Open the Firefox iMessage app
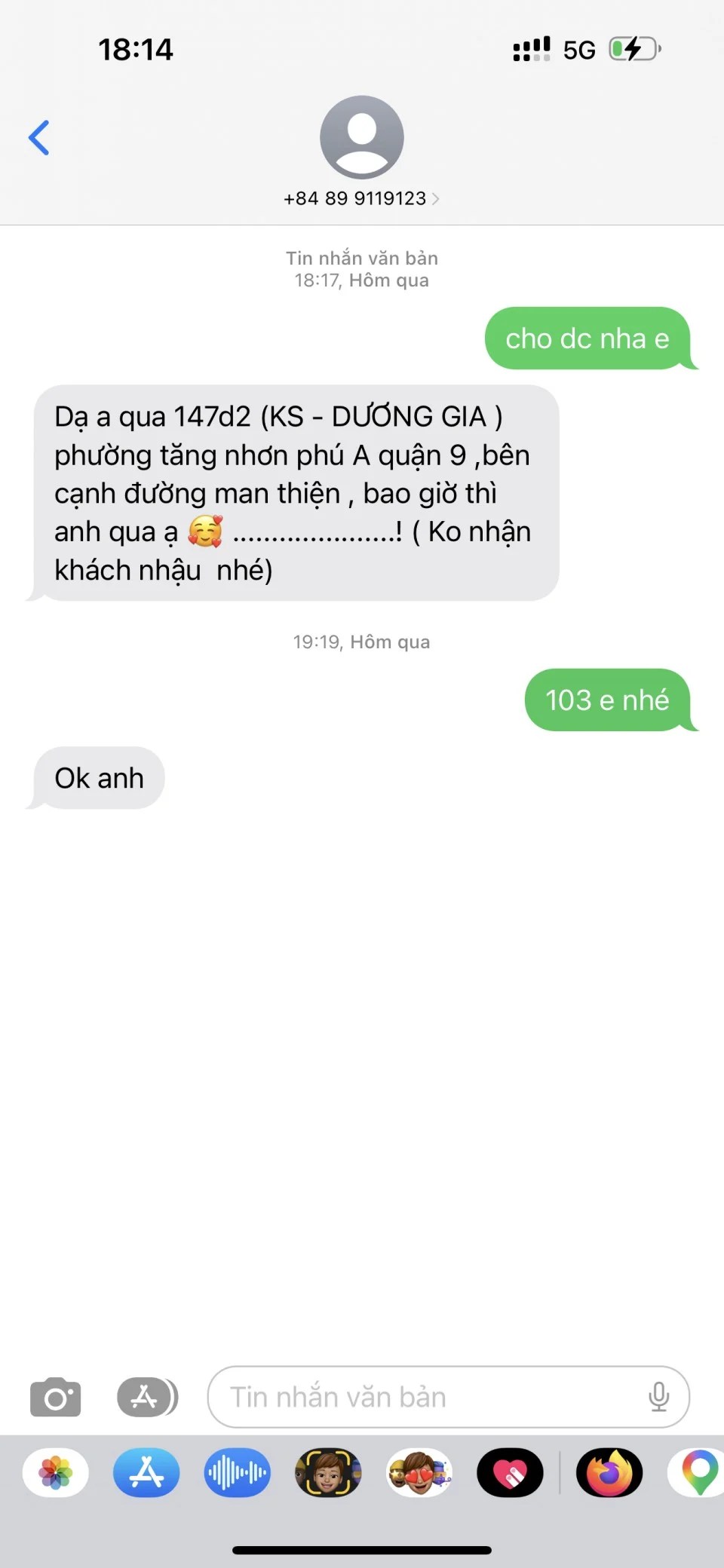 (609, 1472)
